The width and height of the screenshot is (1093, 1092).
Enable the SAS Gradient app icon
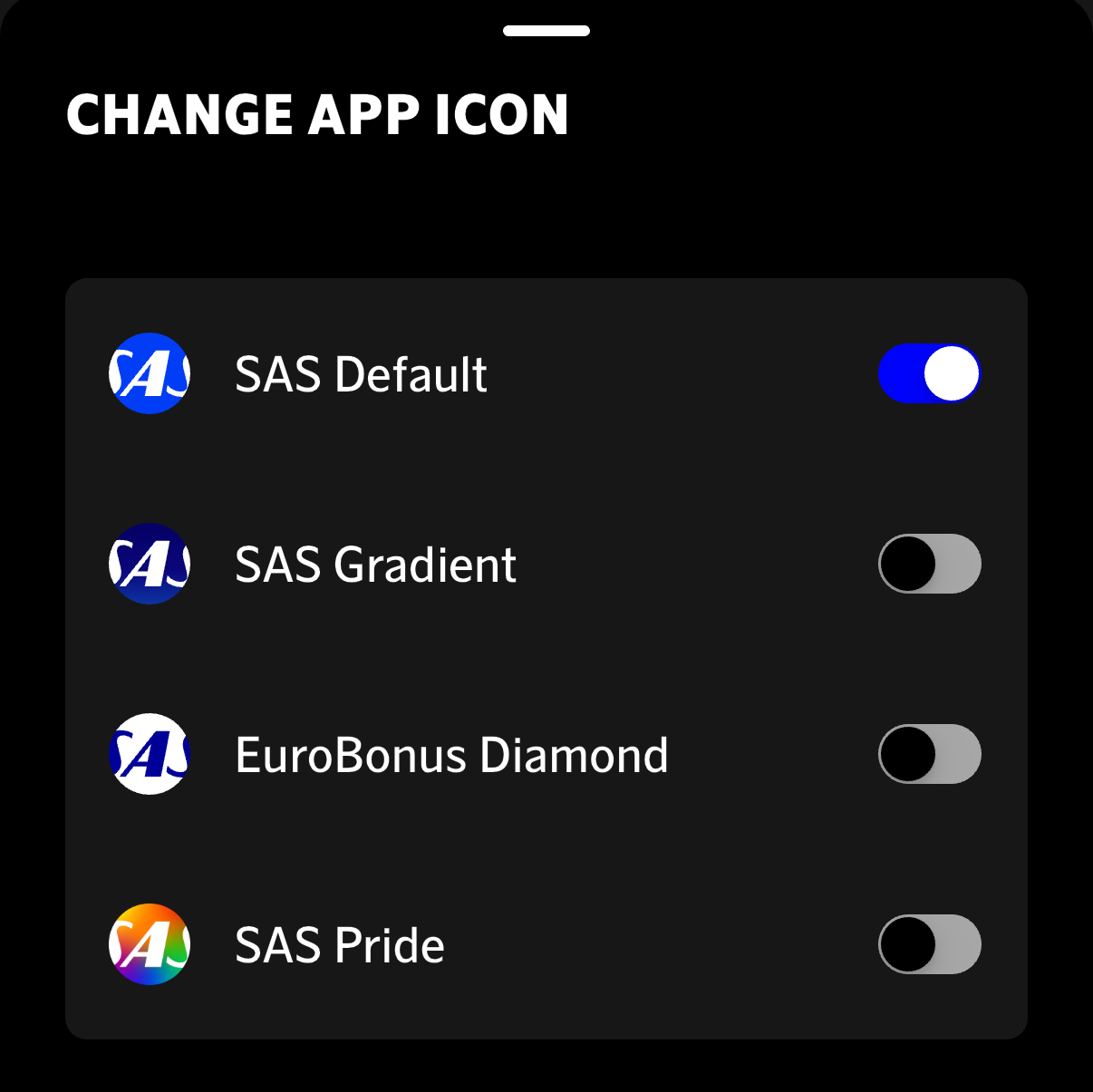tap(929, 564)
